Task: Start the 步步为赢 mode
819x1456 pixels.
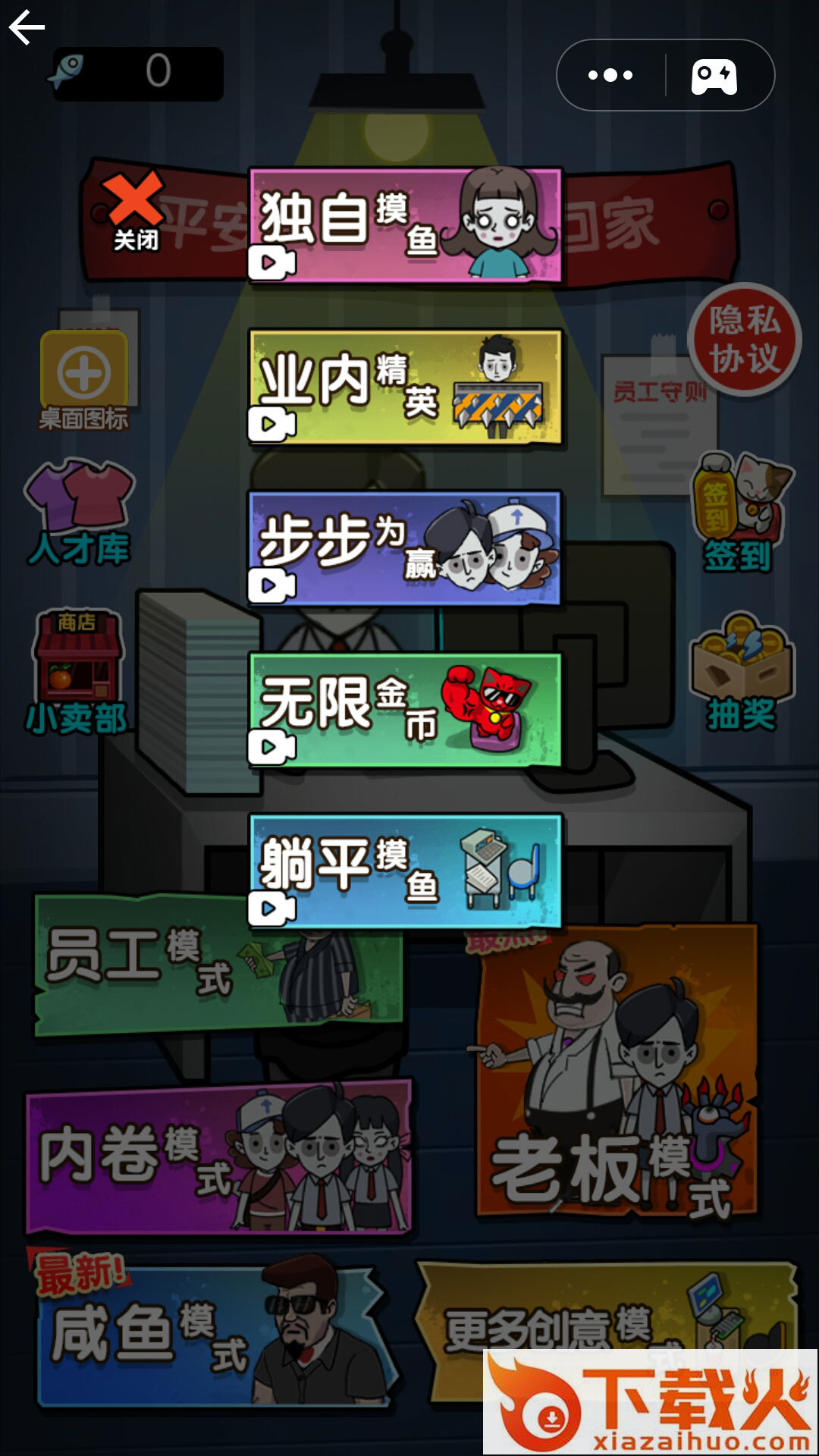Action: [405, 548]
